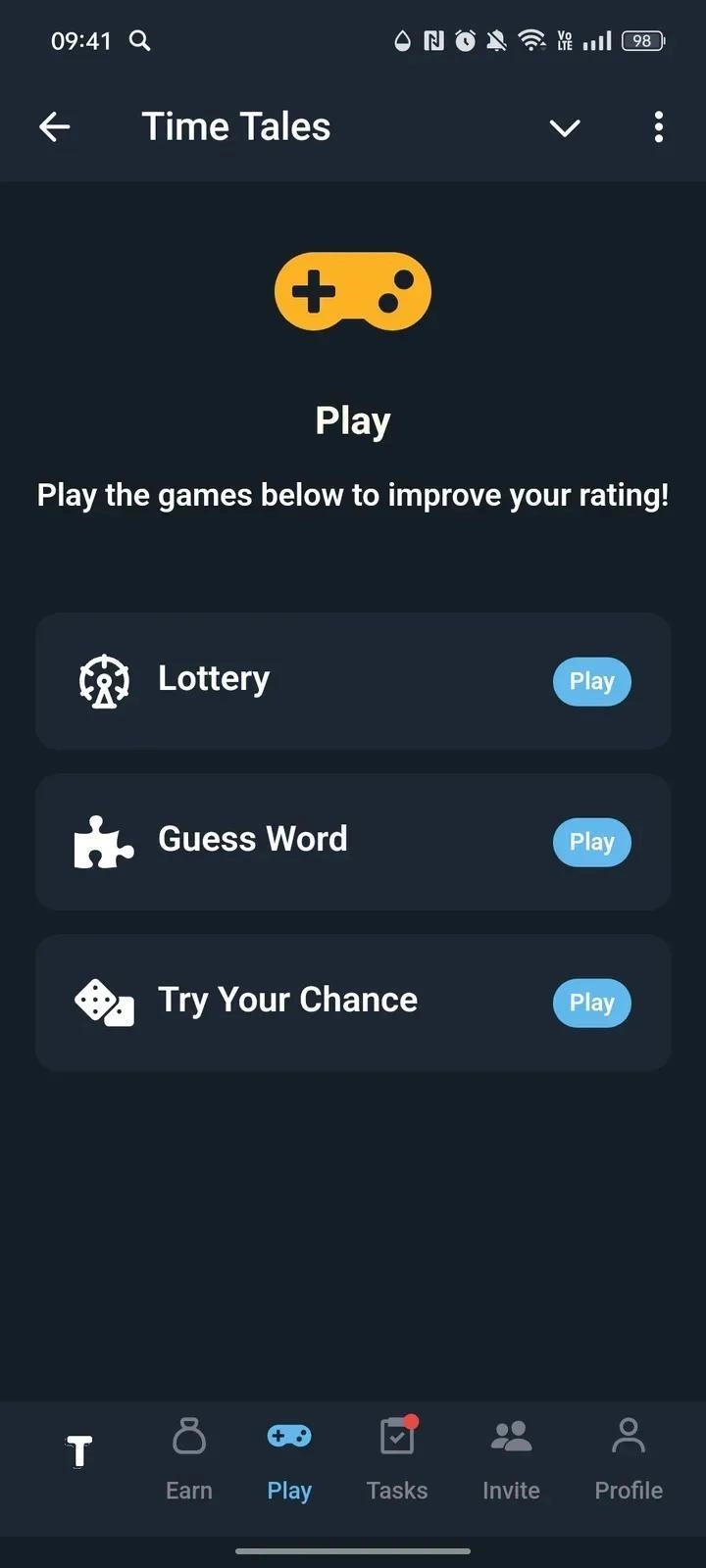Go back using the arrow icon

click(55, 126)
